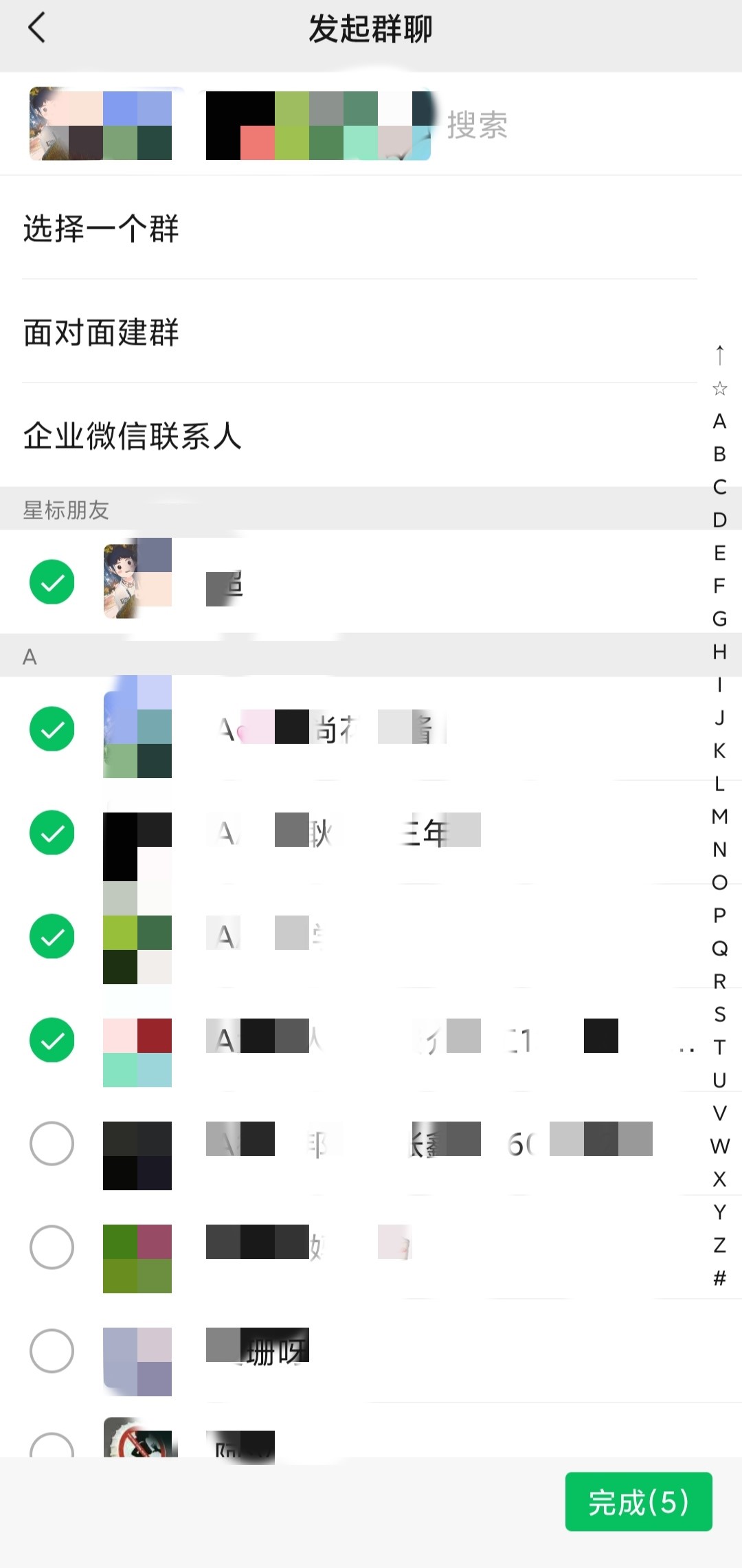742x1568 pixels.
Task: Jump to letter H in the index
Action: (x=719, y=652)
